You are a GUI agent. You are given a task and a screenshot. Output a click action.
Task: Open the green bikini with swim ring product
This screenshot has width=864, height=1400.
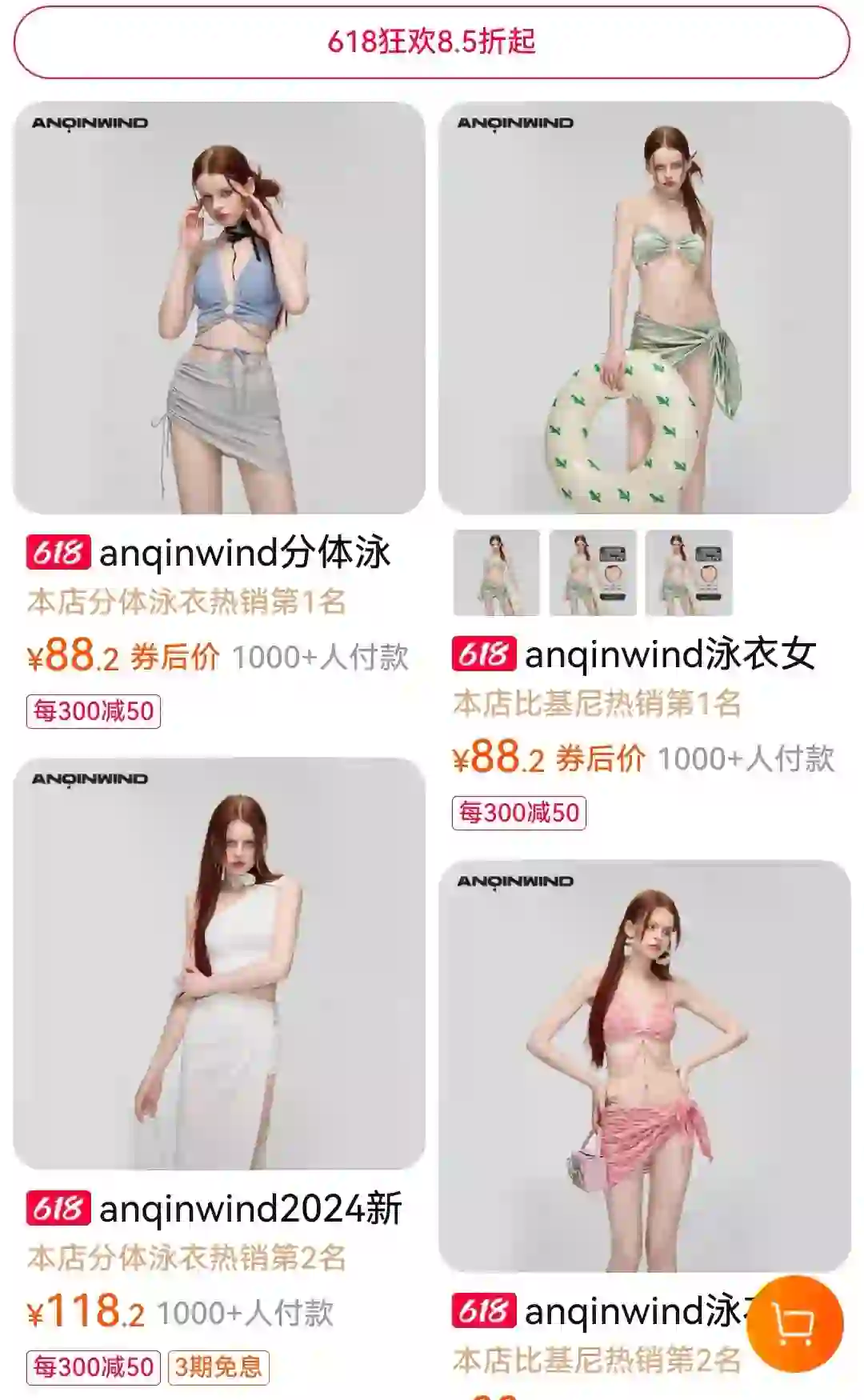pos(645,308)
